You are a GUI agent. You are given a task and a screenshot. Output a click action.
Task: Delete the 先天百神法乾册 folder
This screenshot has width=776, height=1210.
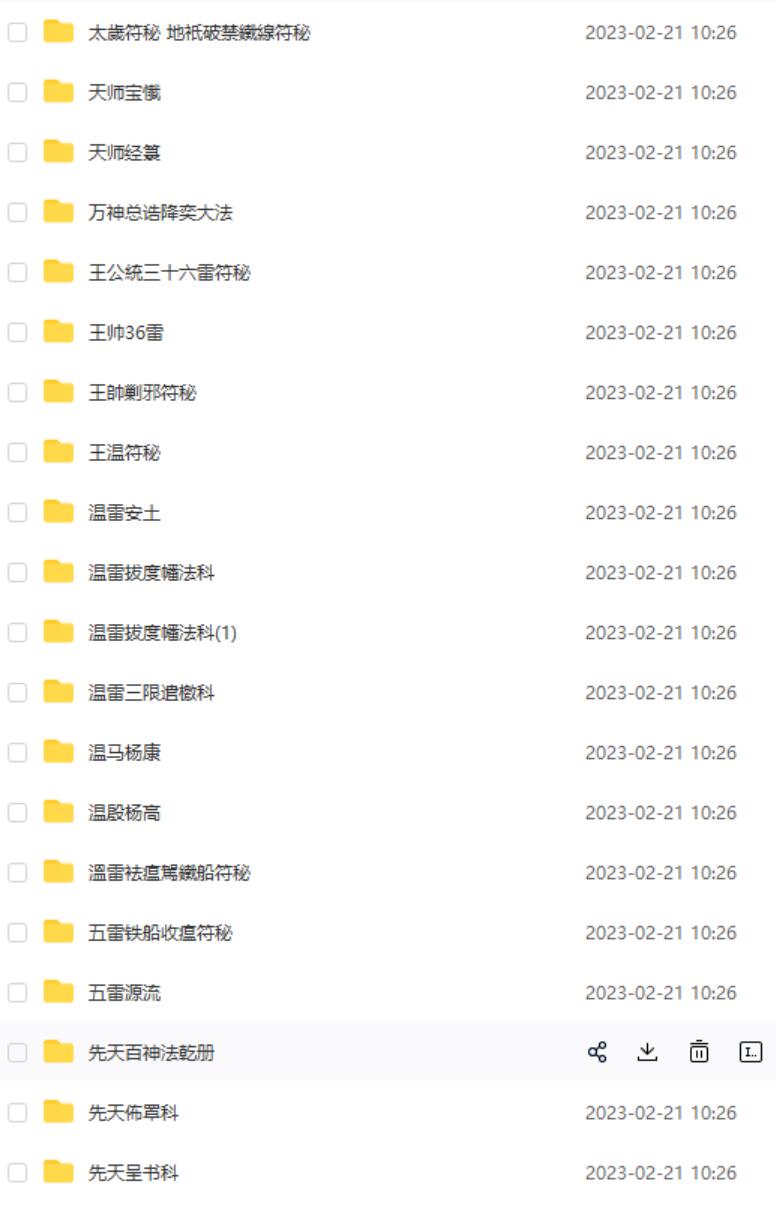[699, 1052]
